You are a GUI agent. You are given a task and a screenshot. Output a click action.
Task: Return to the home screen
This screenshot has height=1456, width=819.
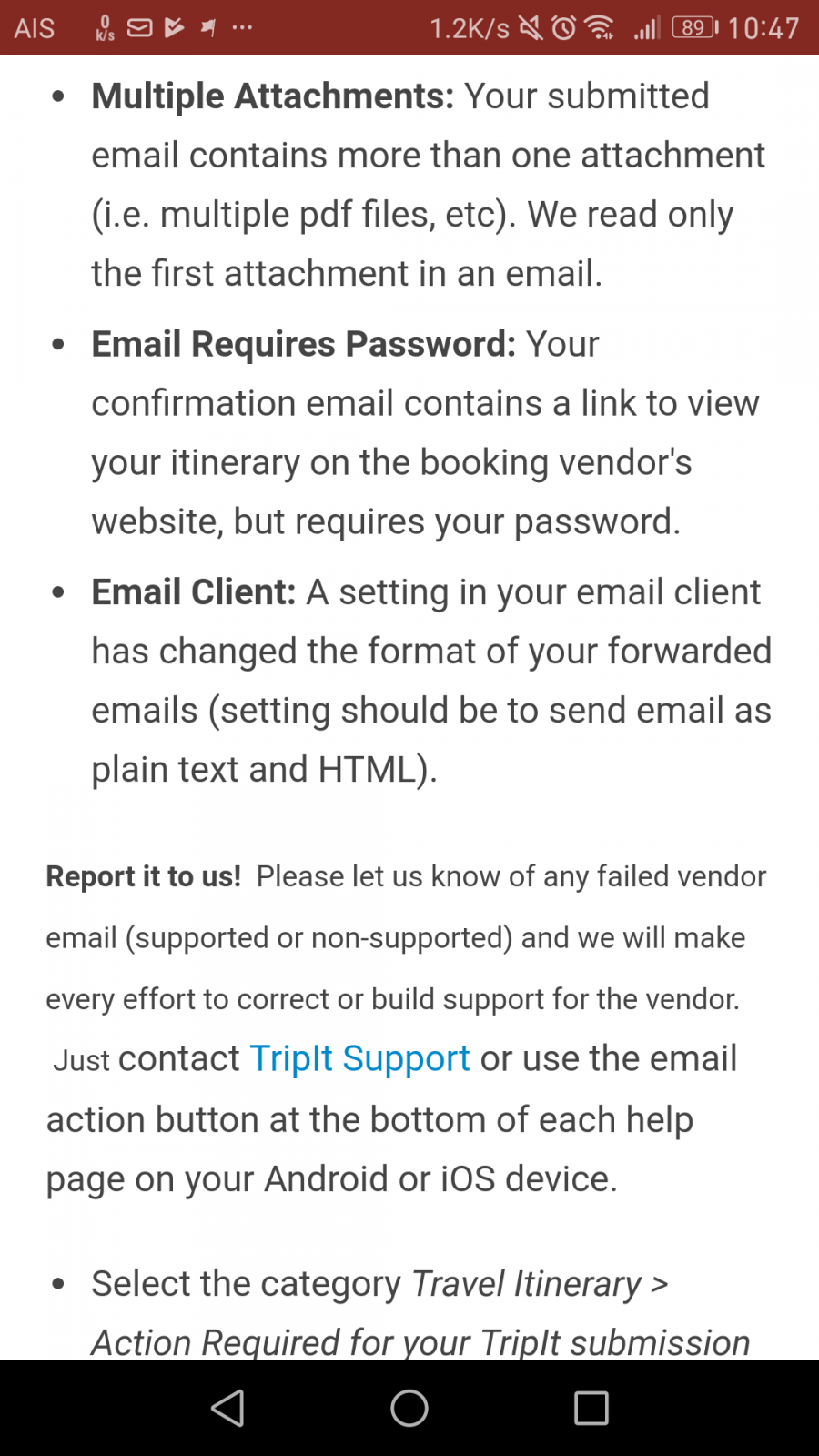point(409,1408)
